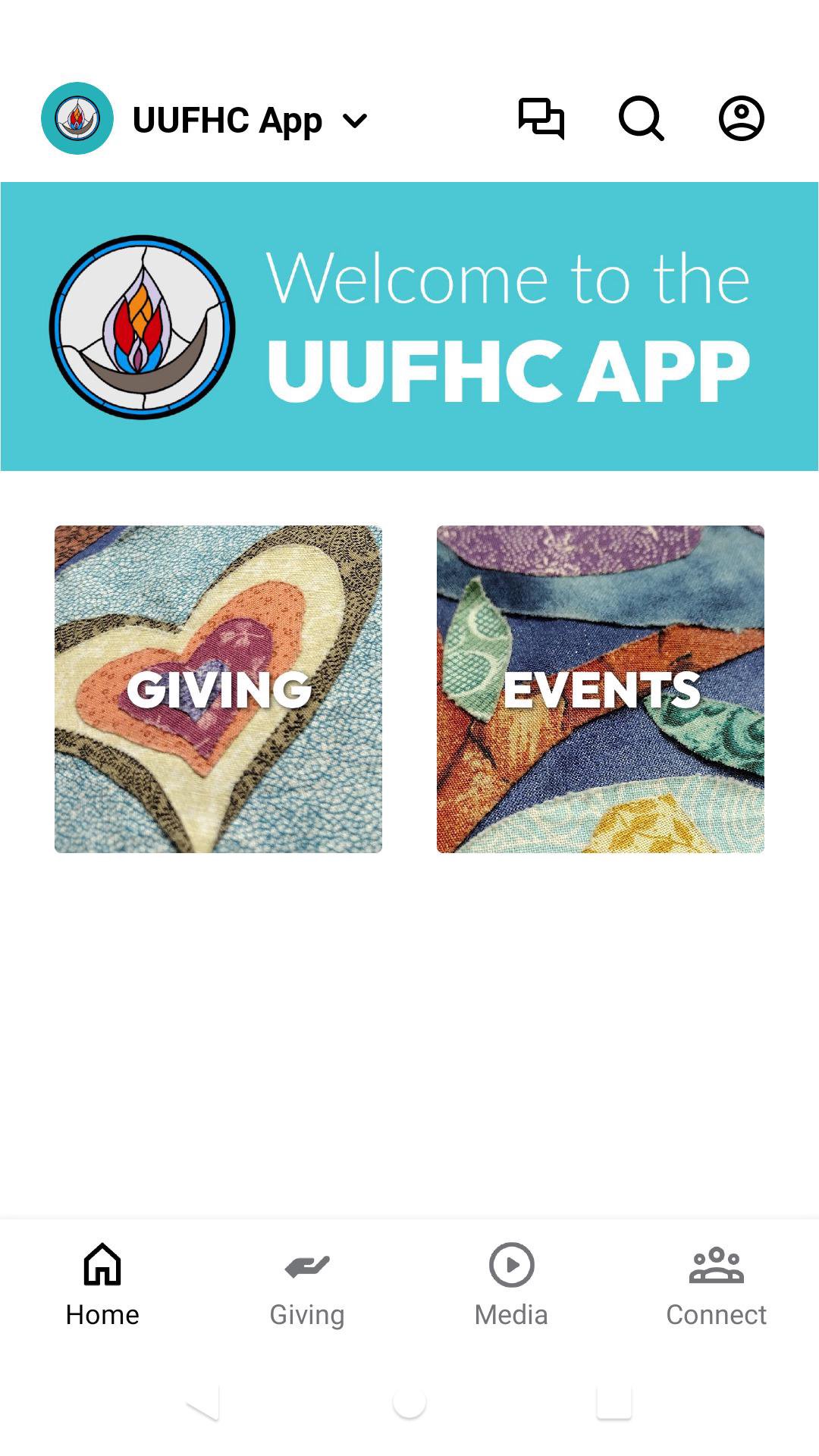Tap the system back button
Viewport: 819px width, 1456px height.
click(x=205, y=1403)
